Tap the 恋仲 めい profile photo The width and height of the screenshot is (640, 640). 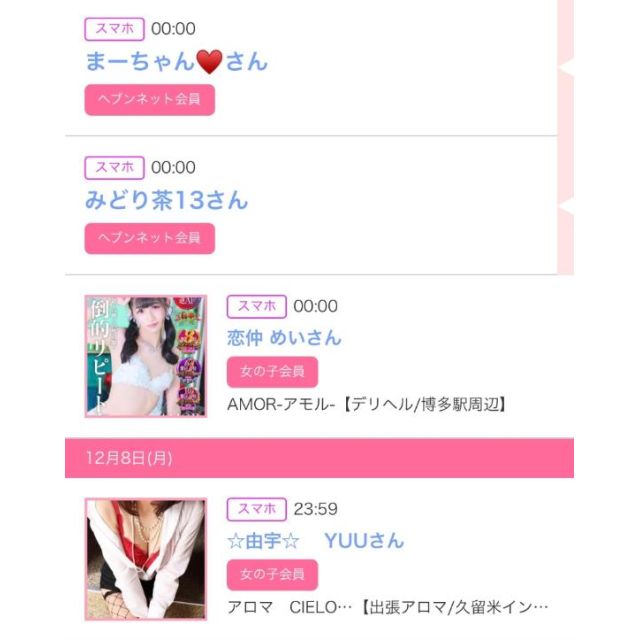click(145, 355)
